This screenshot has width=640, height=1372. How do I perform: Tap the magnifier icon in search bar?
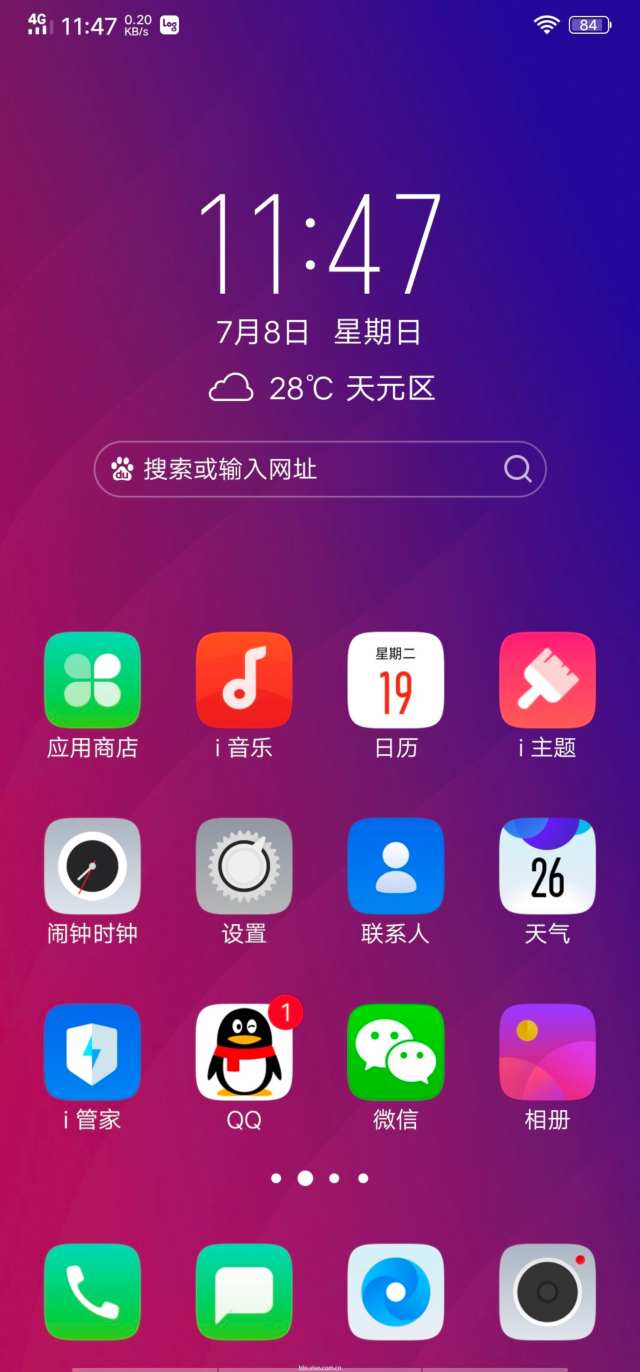coord(518,469)
